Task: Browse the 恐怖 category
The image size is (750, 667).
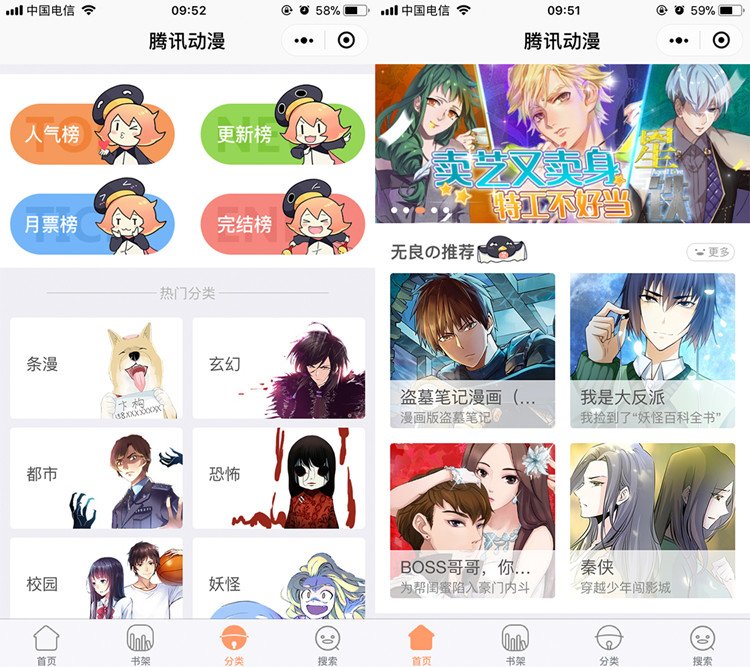Action: click(x=278, y=477)
